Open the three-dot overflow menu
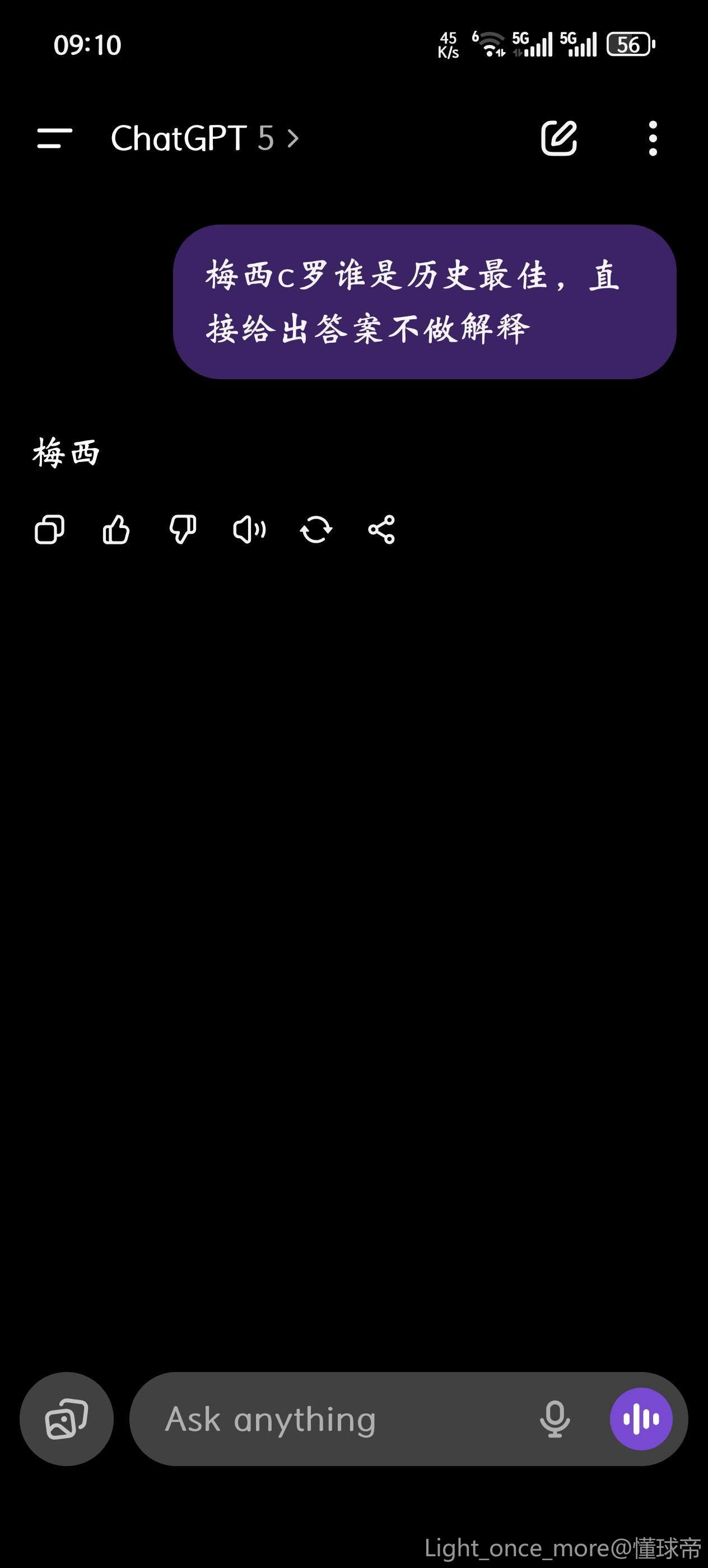This screenshot has width=708, height=1568. [653, 138]
